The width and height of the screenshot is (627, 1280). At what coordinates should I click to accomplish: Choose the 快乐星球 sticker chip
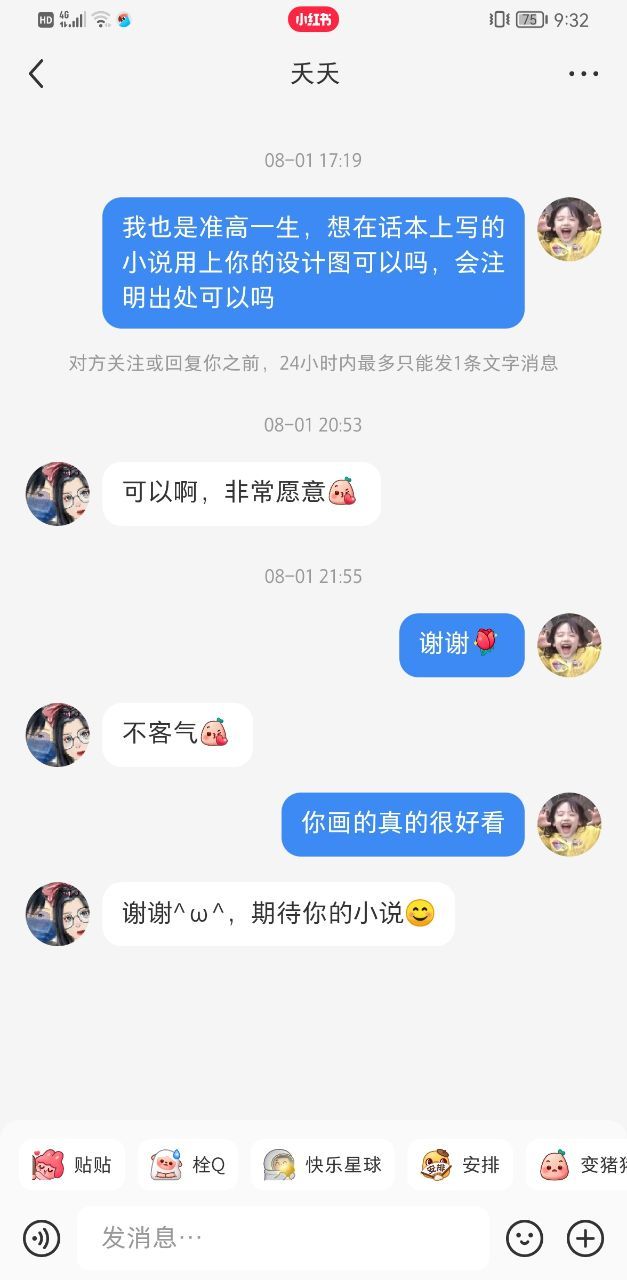pos(323,1165)
